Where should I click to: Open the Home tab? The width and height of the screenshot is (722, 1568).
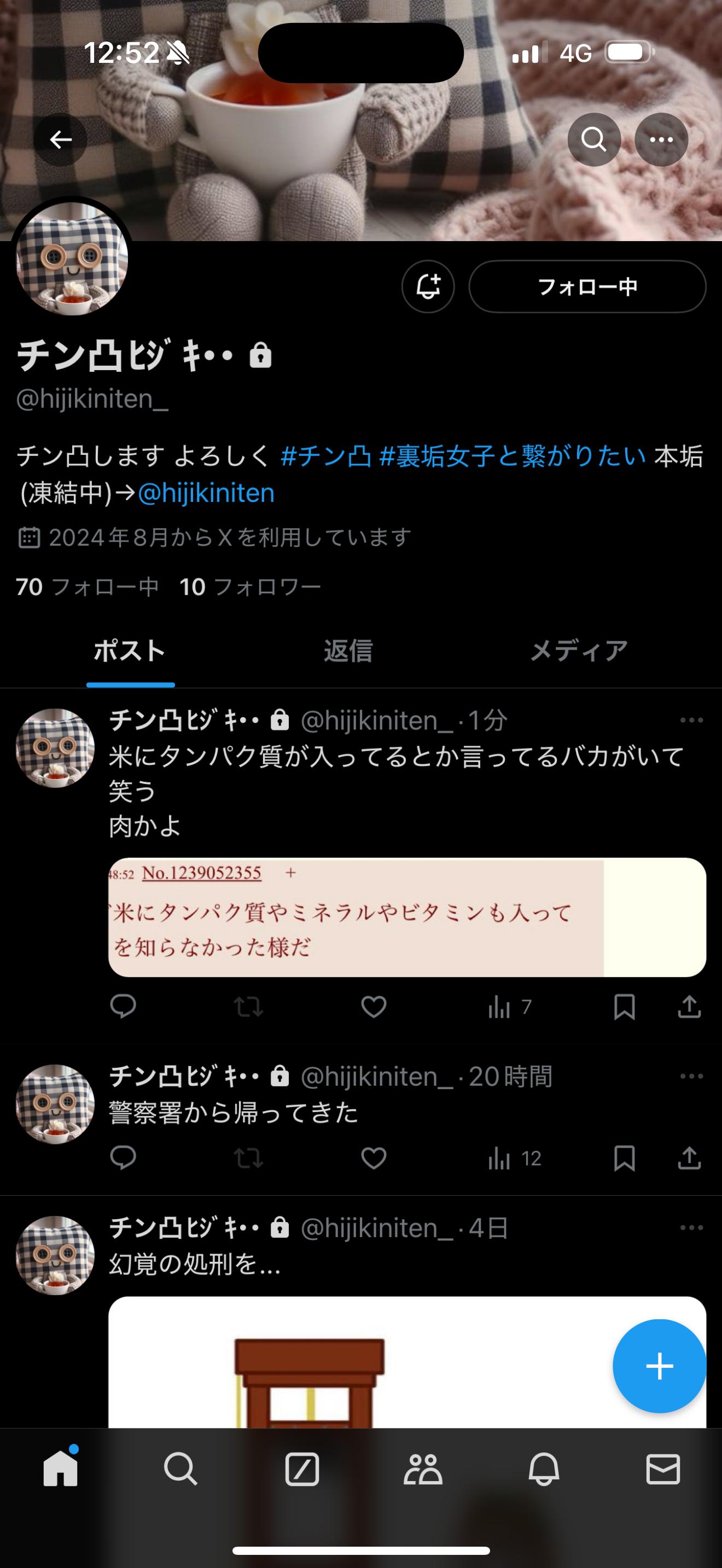(60, 1470)
